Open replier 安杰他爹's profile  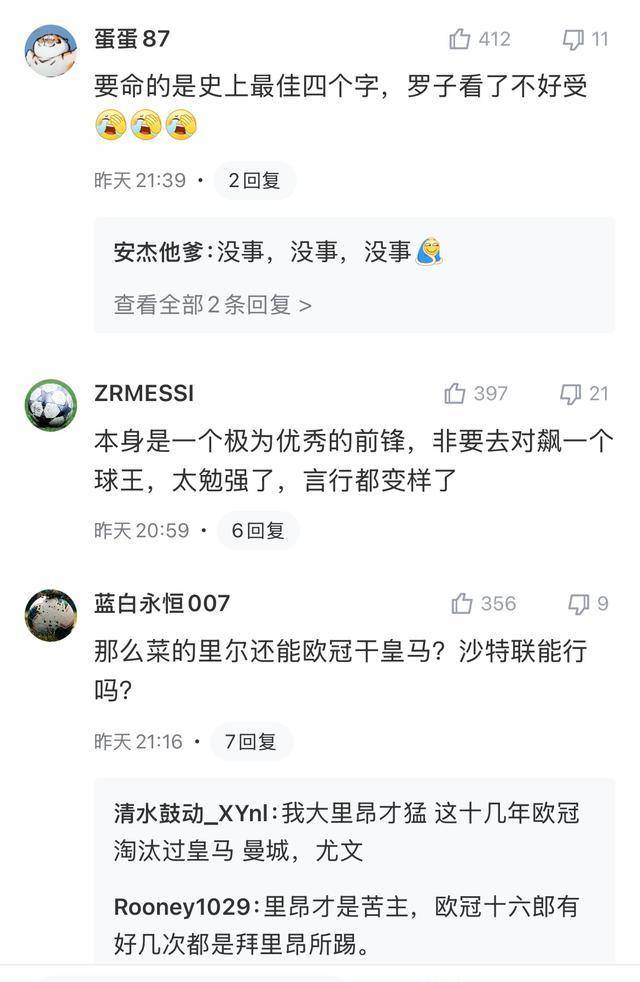(160, 252)
